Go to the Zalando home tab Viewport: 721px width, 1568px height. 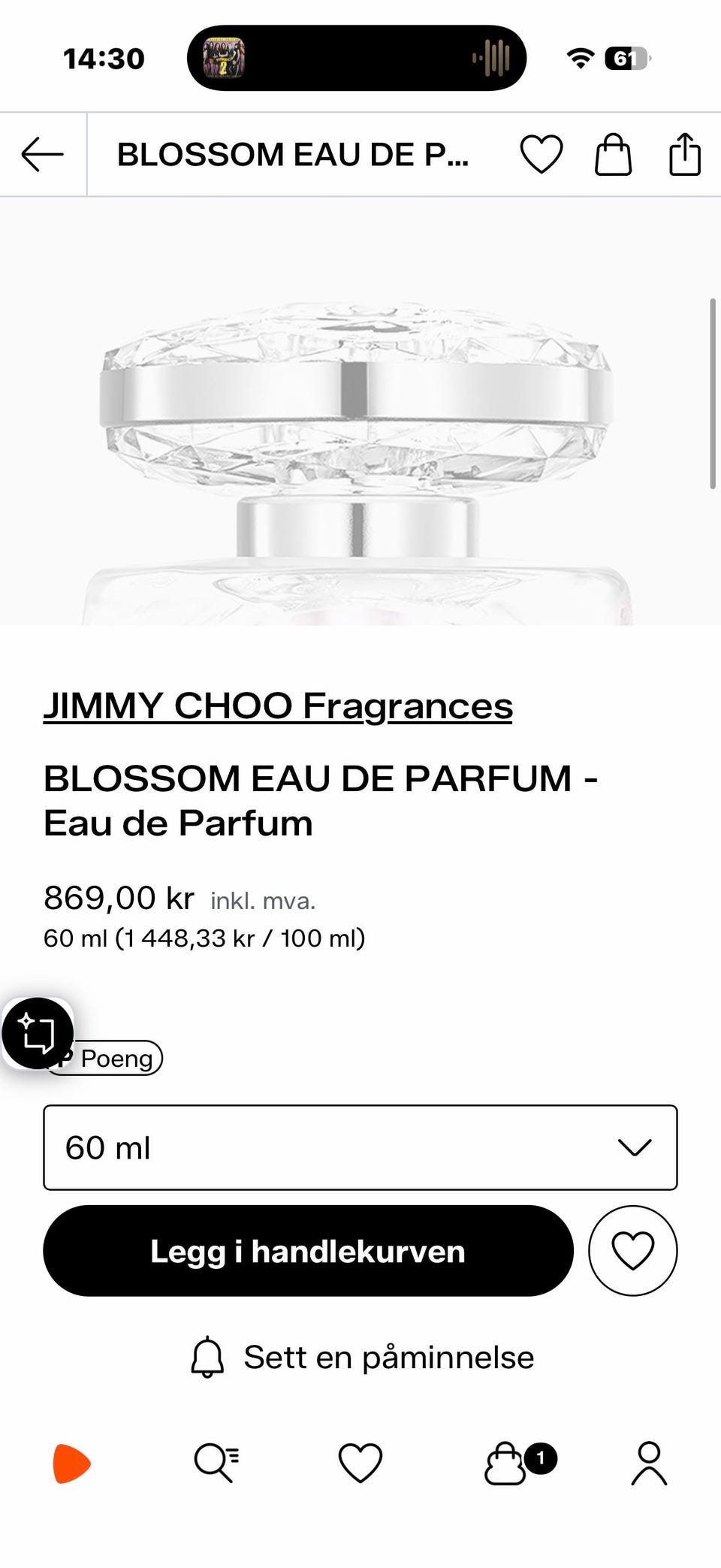[71, 1464]
